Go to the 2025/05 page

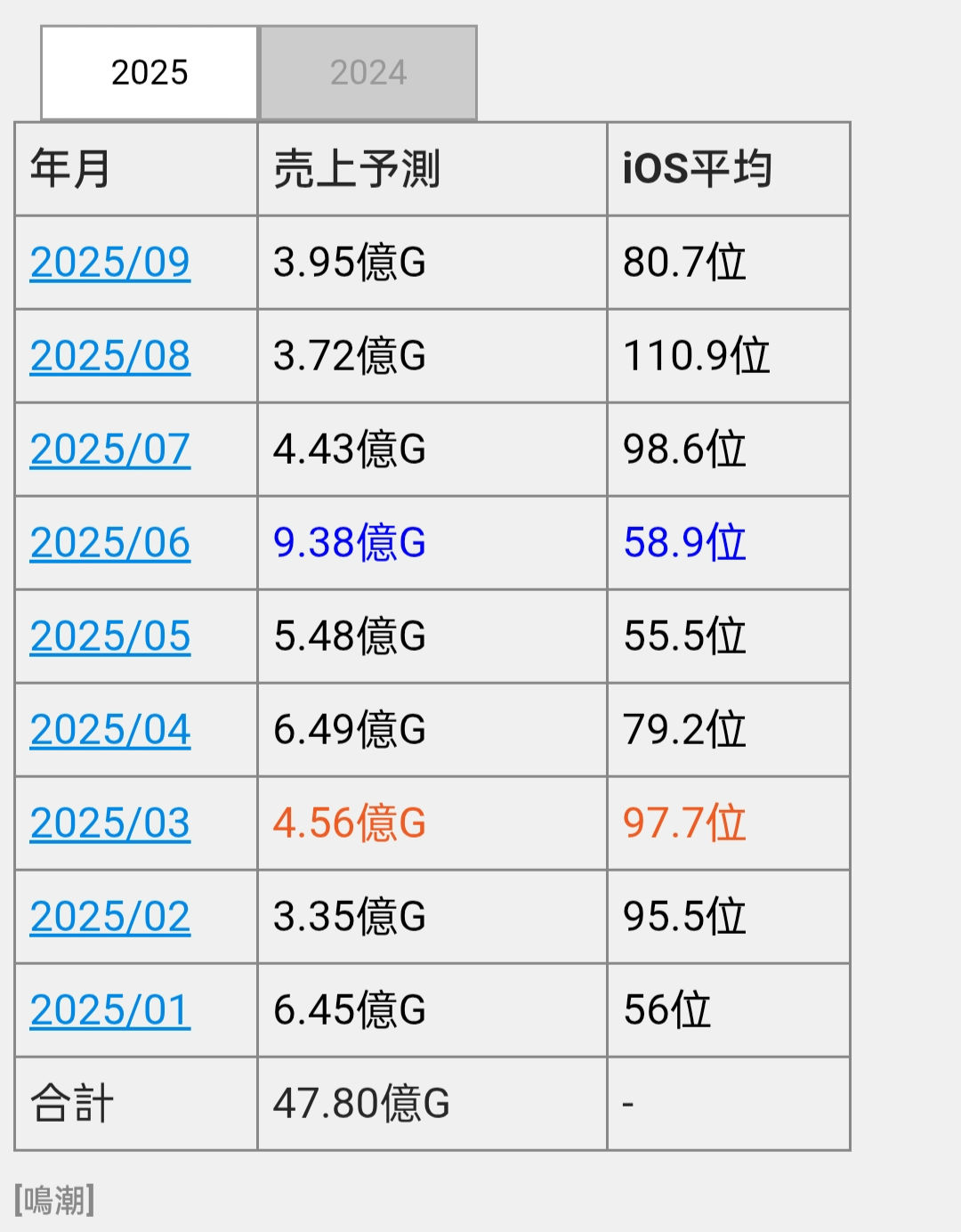coord(110,636)
